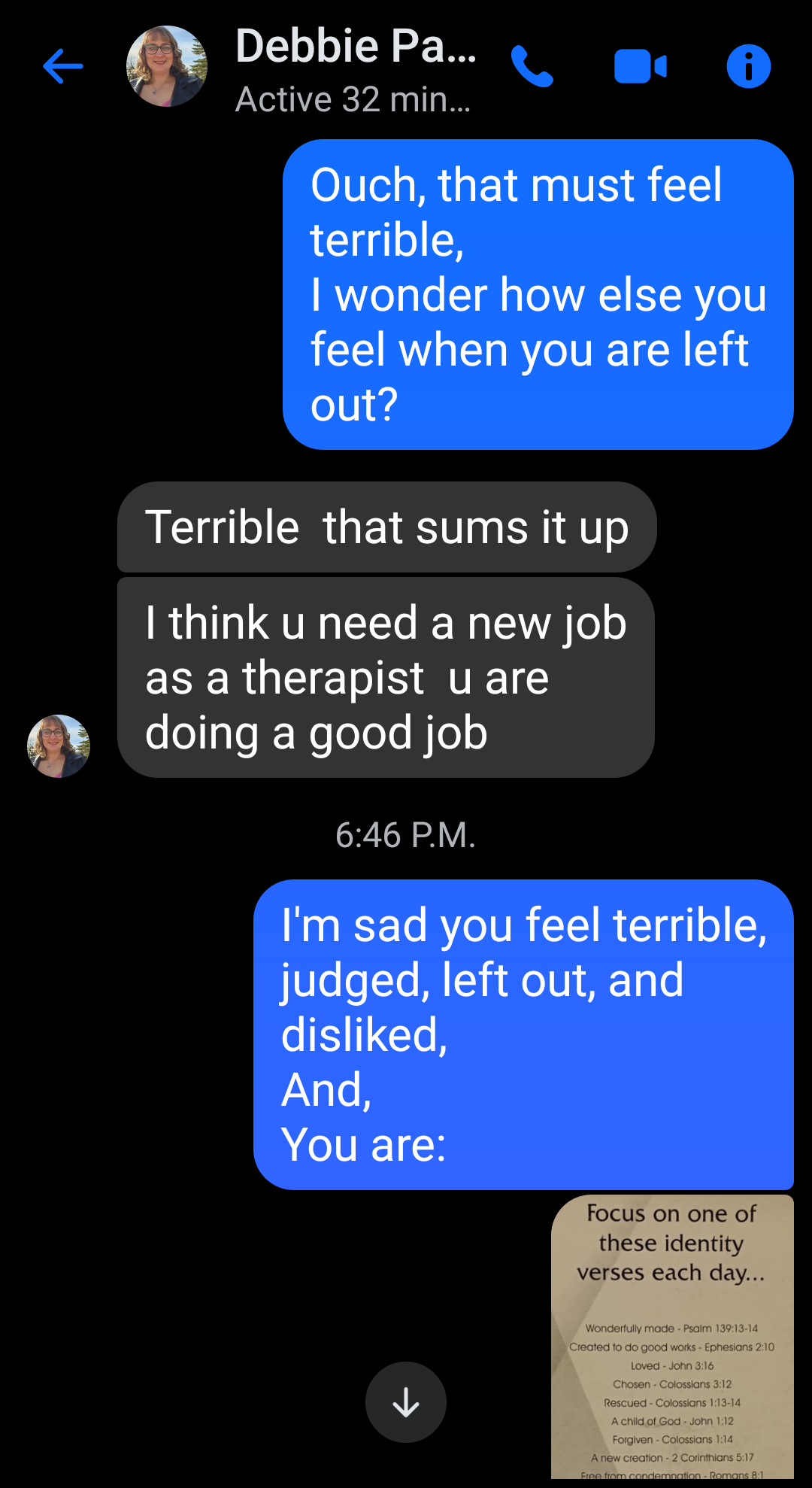The height and width of the screenshot is (1488, 812).
Task: Start a voice call with Debbie
Action: 532,66
